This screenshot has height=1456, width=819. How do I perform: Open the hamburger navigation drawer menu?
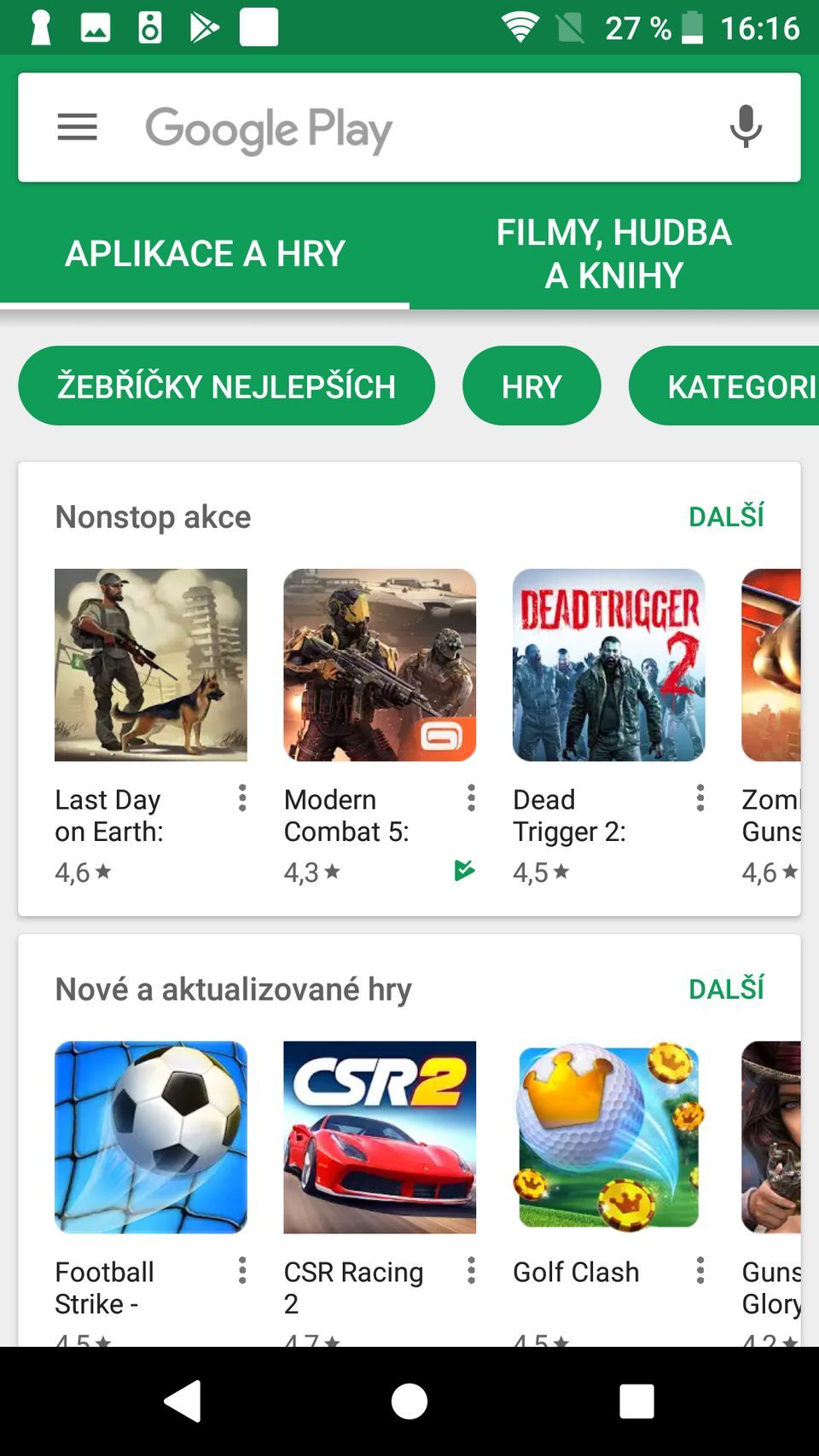(77, 128)
